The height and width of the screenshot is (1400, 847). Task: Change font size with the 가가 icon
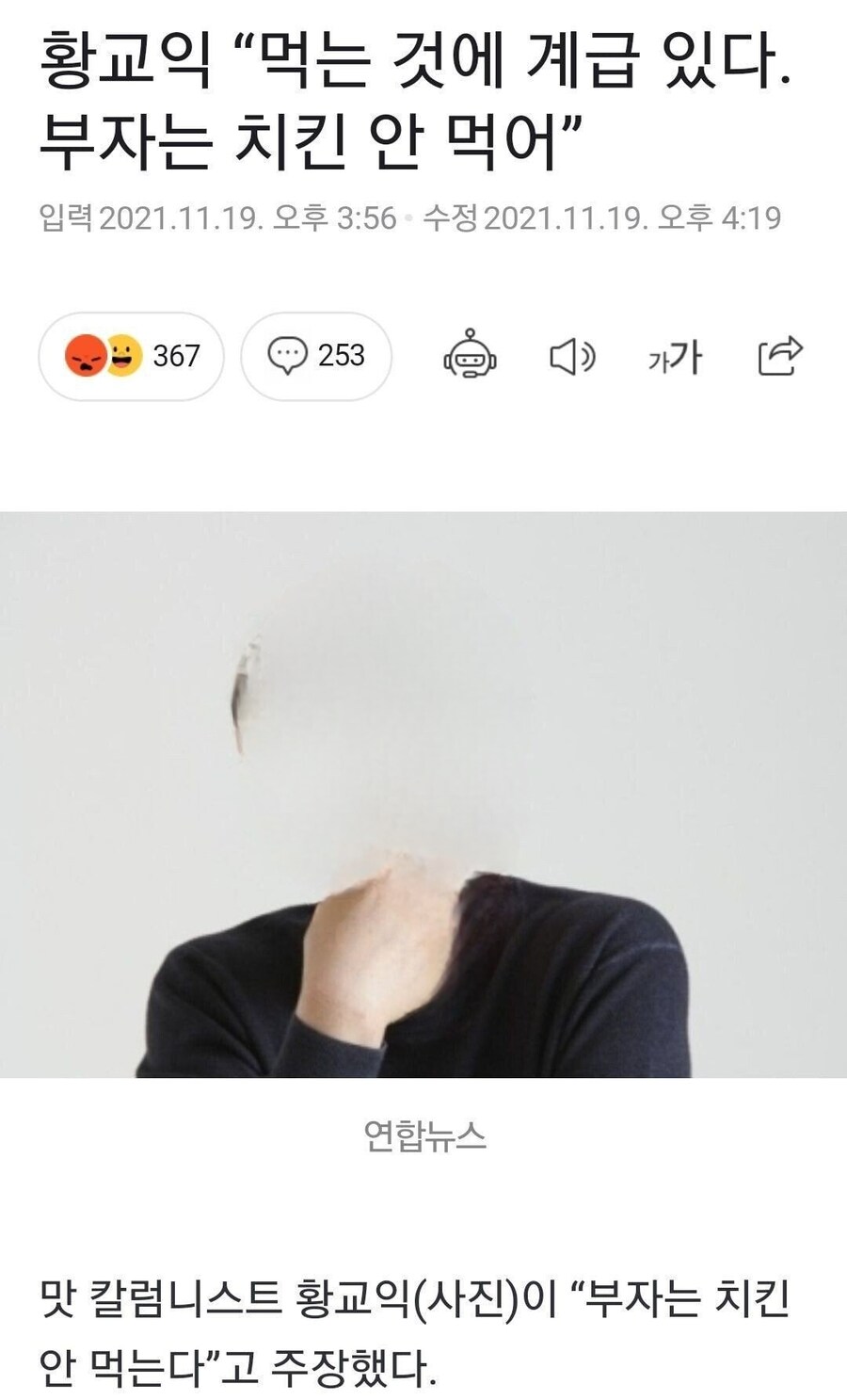pos(674,357)
